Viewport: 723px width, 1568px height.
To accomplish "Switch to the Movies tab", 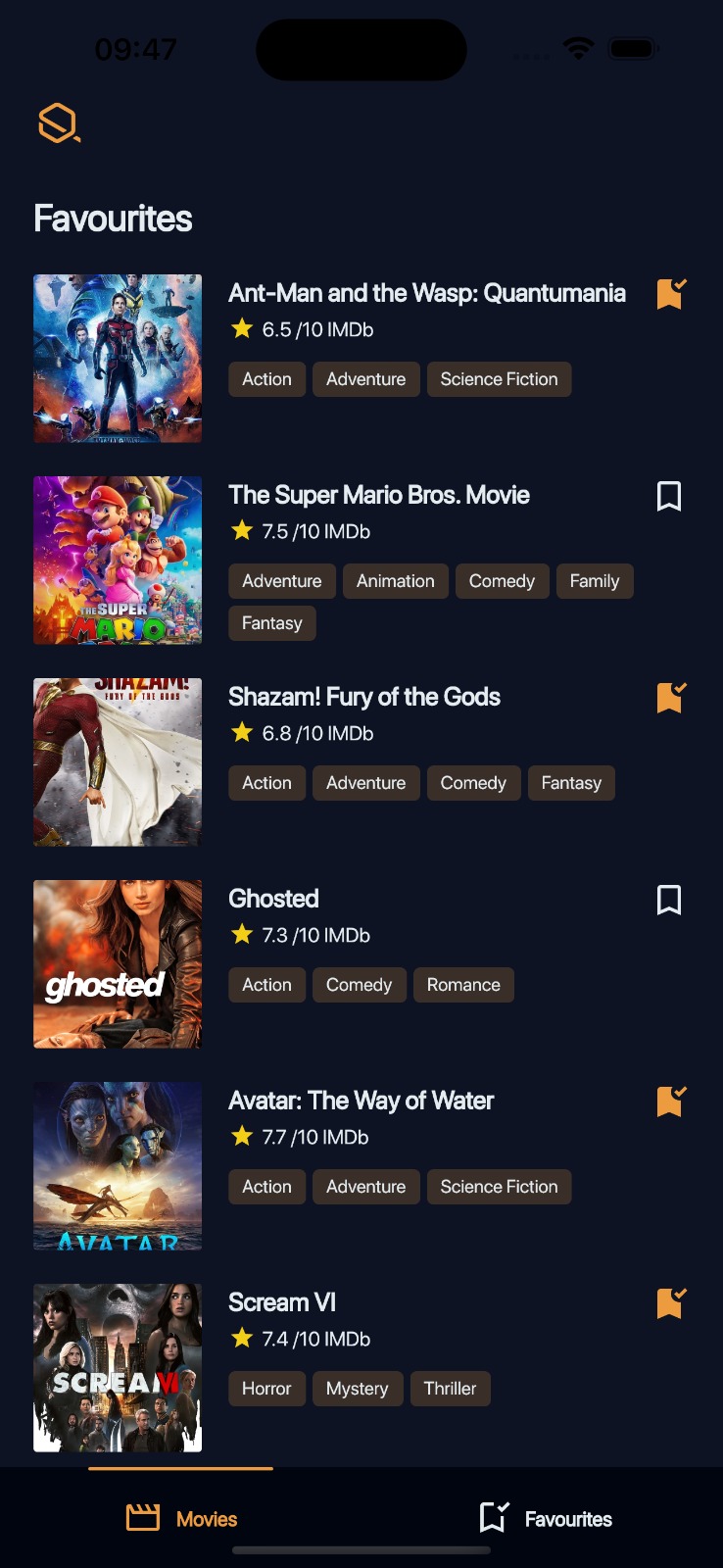I will [x=180, y=1516].
